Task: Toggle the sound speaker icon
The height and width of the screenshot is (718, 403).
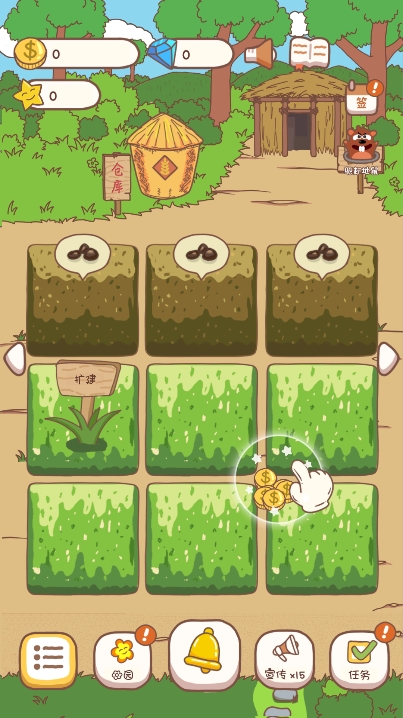Action: [260, 54]
